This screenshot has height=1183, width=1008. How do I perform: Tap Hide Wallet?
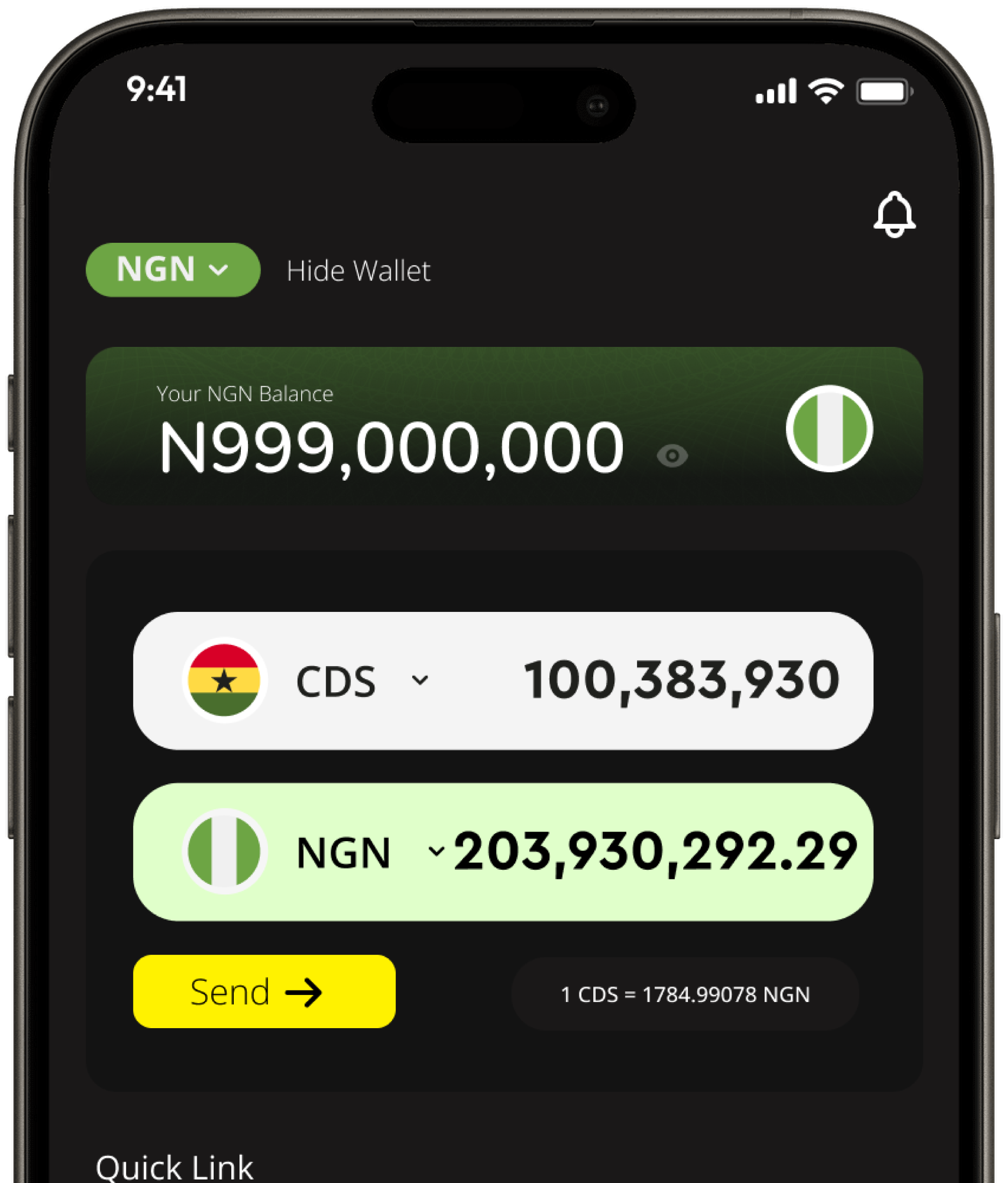pos(358,270)
